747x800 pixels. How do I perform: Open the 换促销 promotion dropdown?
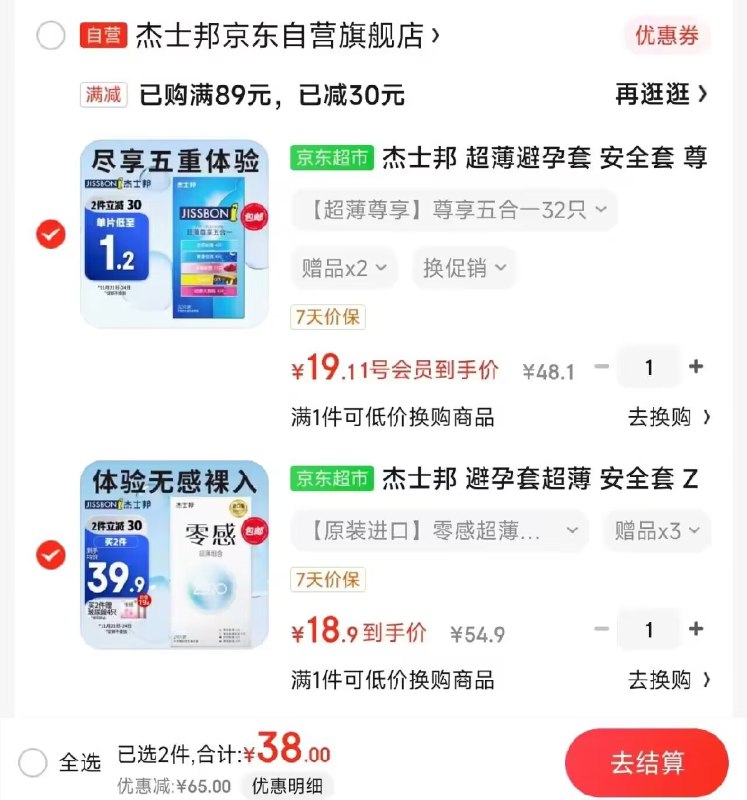pos(463,267)
